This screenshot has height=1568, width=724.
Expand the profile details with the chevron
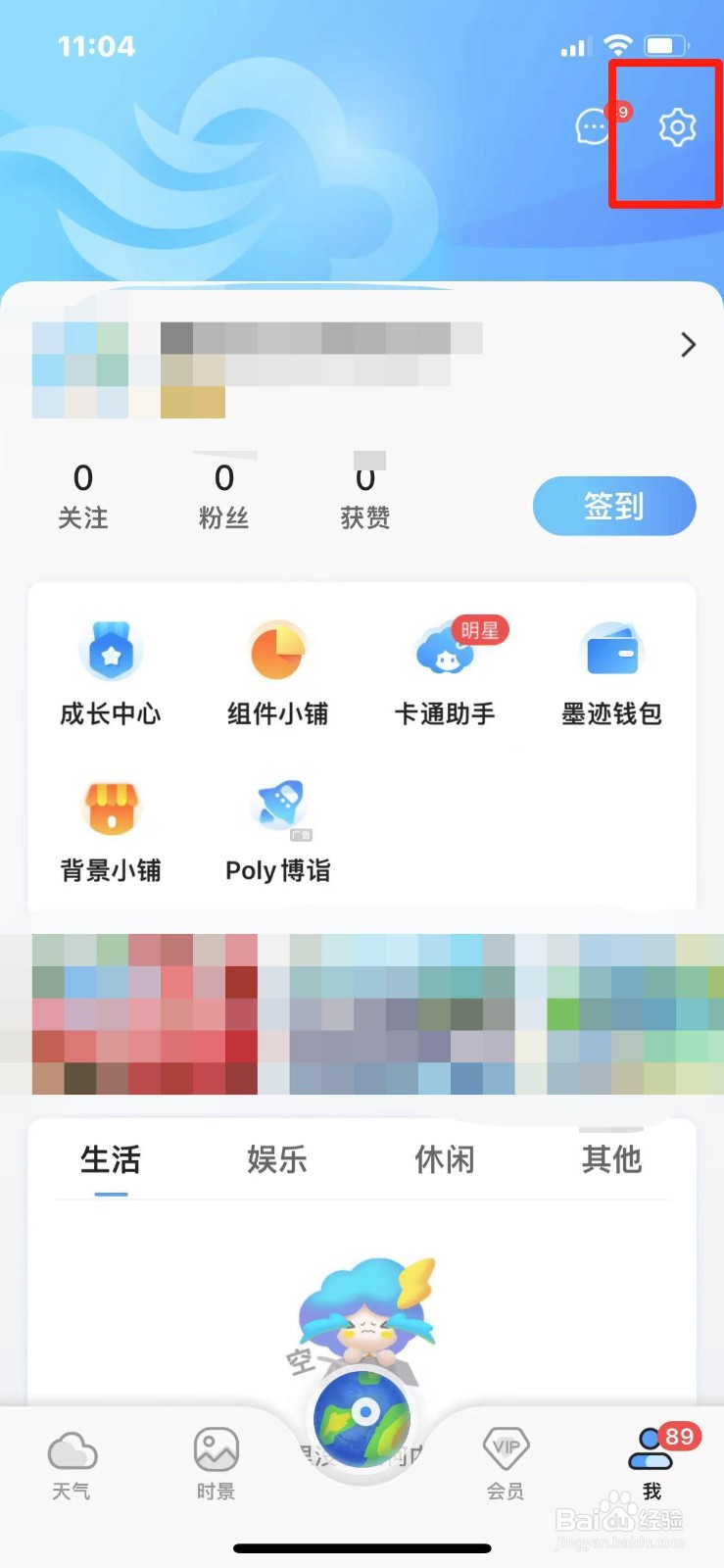pyautogui.click(x=688, y=345)
